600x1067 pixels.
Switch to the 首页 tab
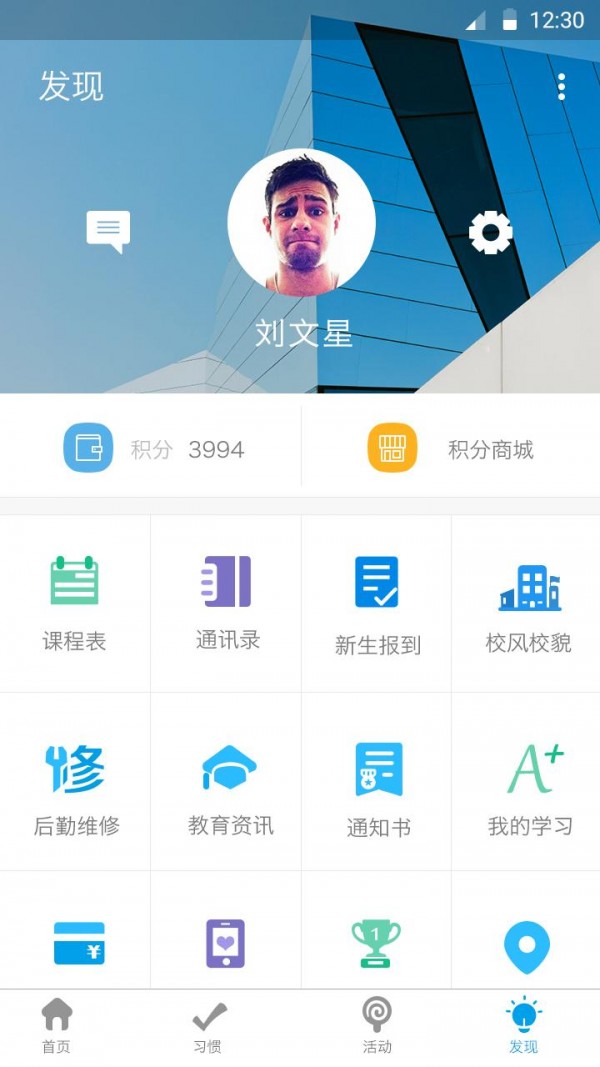pyautogui.click(x=57, y=1028)
